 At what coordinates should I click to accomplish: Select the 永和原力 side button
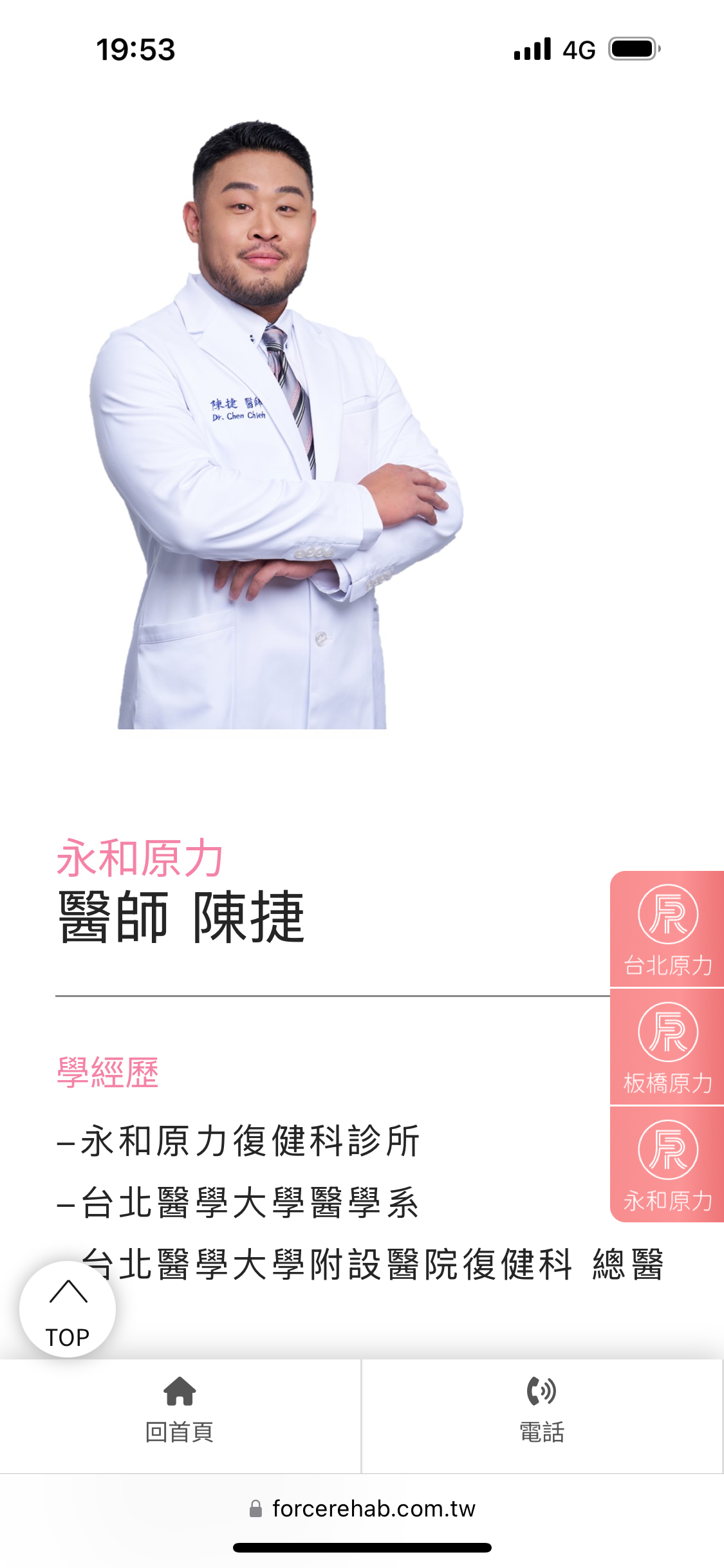coord(667,1164)
